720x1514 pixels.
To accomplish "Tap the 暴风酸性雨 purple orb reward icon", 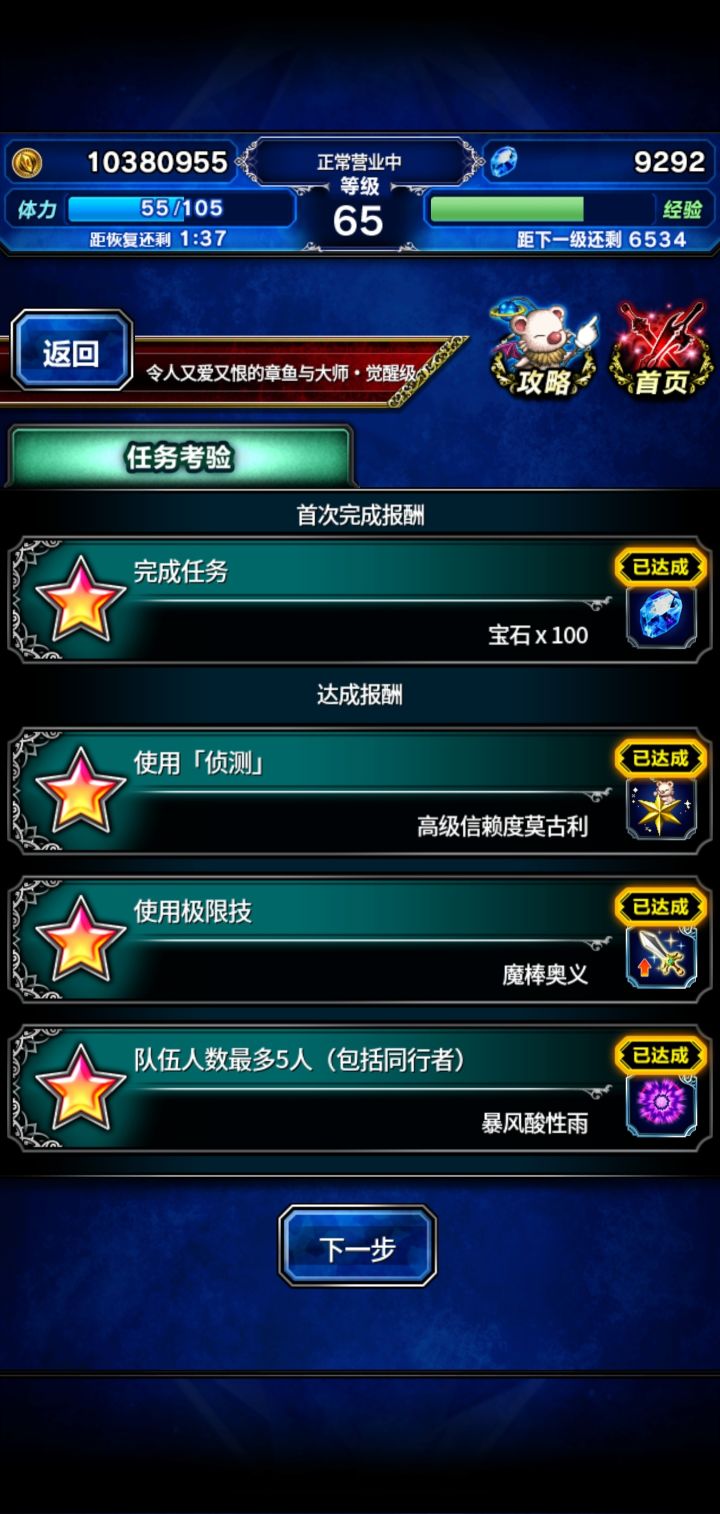I will [x=661, y=1104].
